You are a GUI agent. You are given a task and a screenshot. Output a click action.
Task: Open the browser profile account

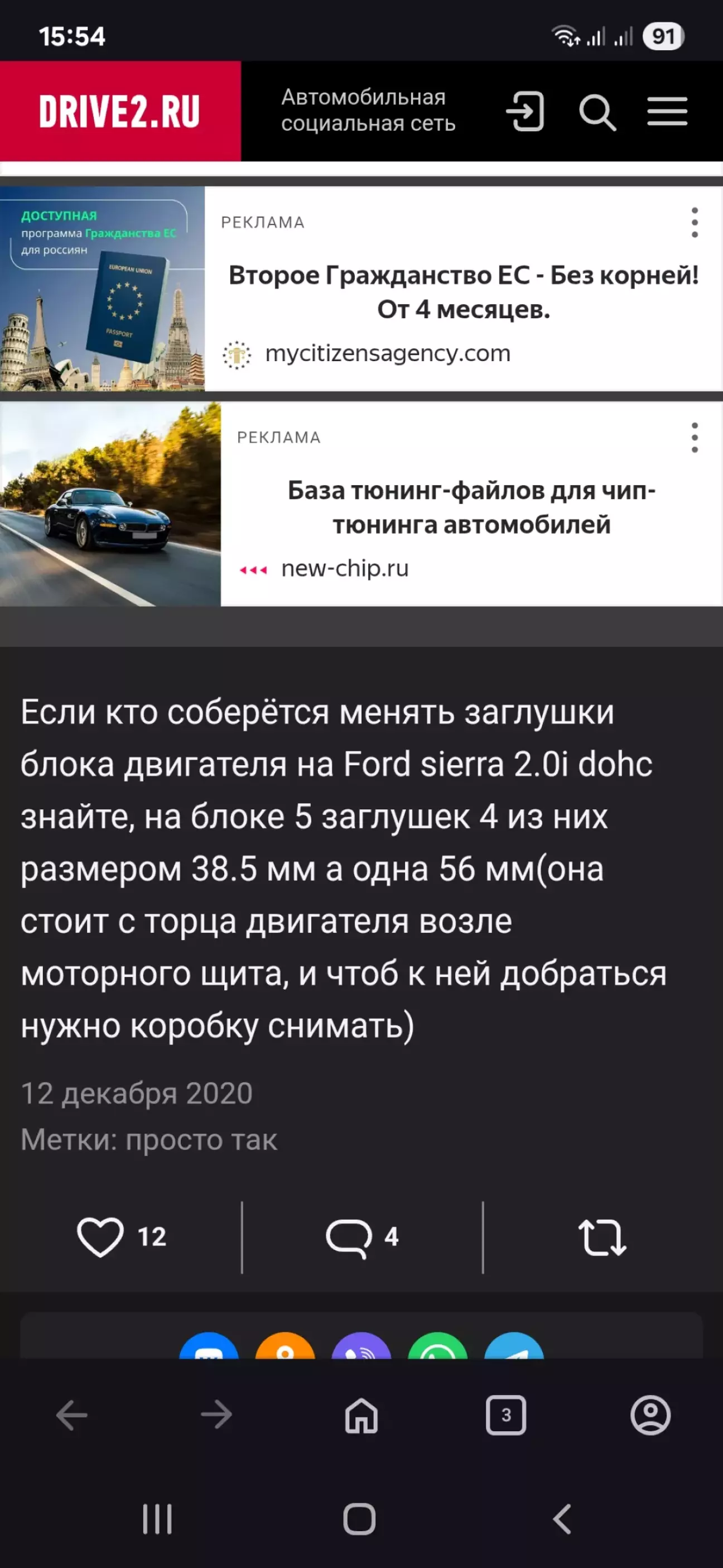pos(650,1414)
